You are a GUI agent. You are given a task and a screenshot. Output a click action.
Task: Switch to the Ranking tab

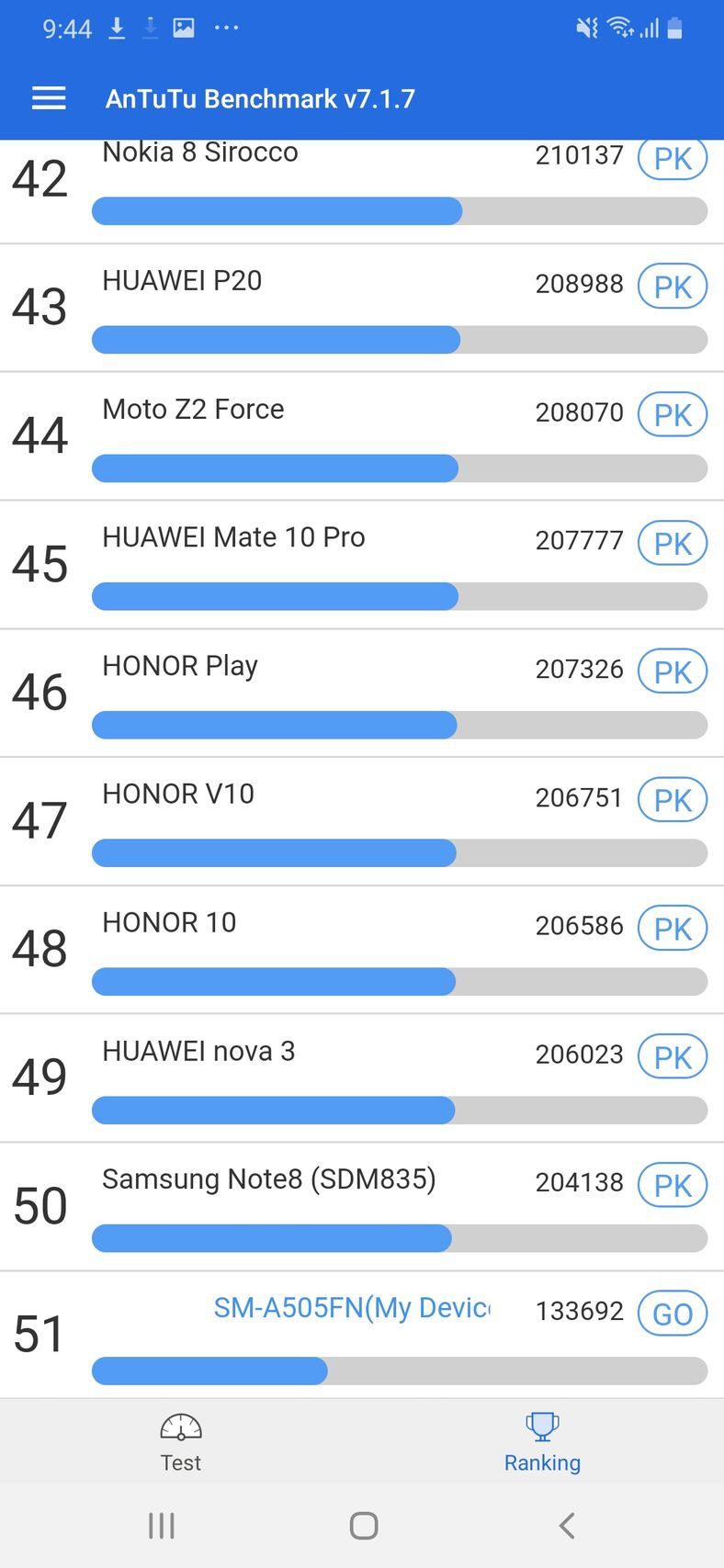pos(541,1442)
